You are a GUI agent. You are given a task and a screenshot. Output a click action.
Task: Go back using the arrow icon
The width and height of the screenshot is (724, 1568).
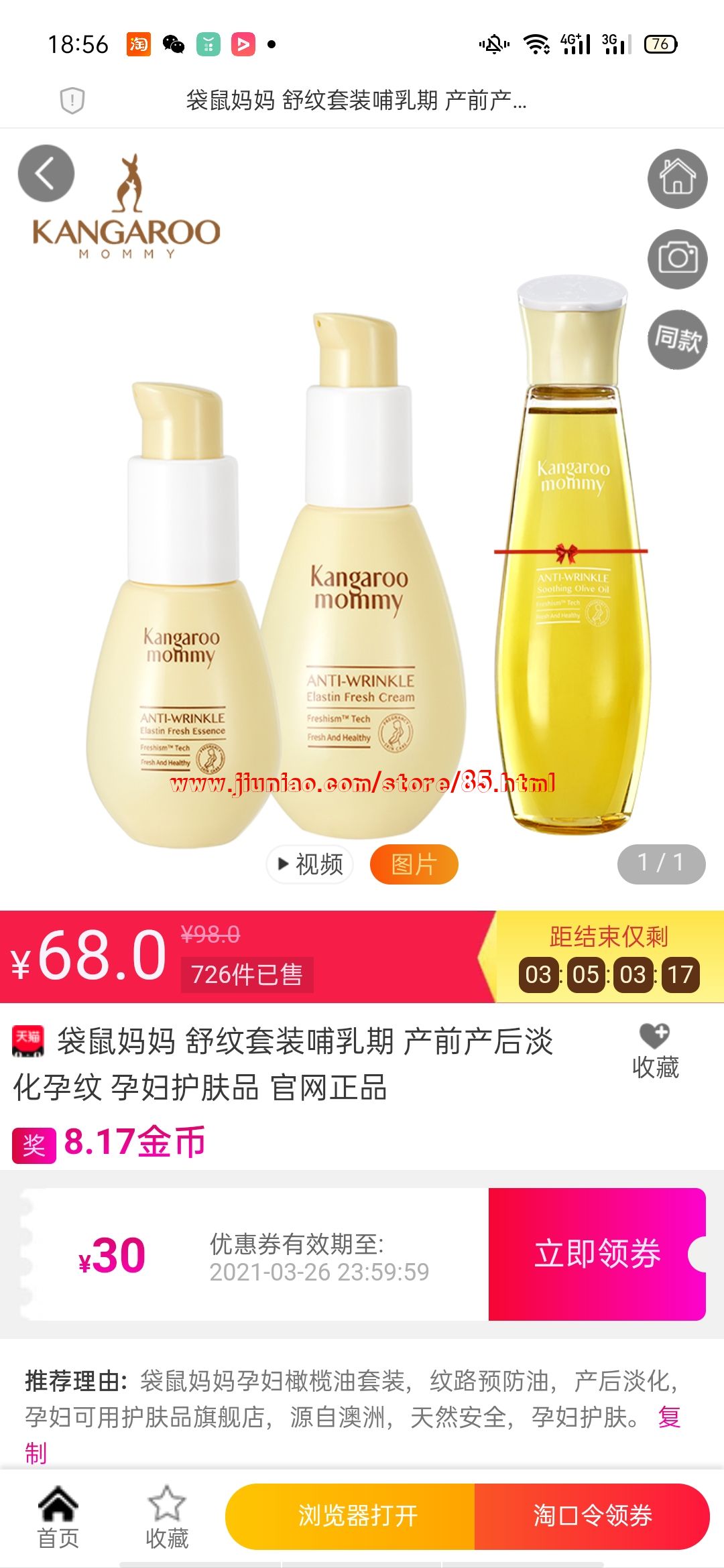point(46,174)
